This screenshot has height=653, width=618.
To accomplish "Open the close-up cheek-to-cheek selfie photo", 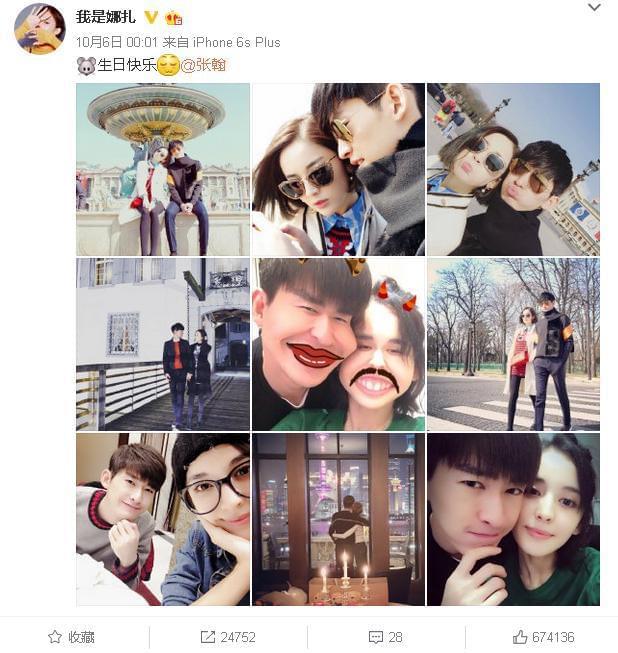I will (x=513, y=519).
